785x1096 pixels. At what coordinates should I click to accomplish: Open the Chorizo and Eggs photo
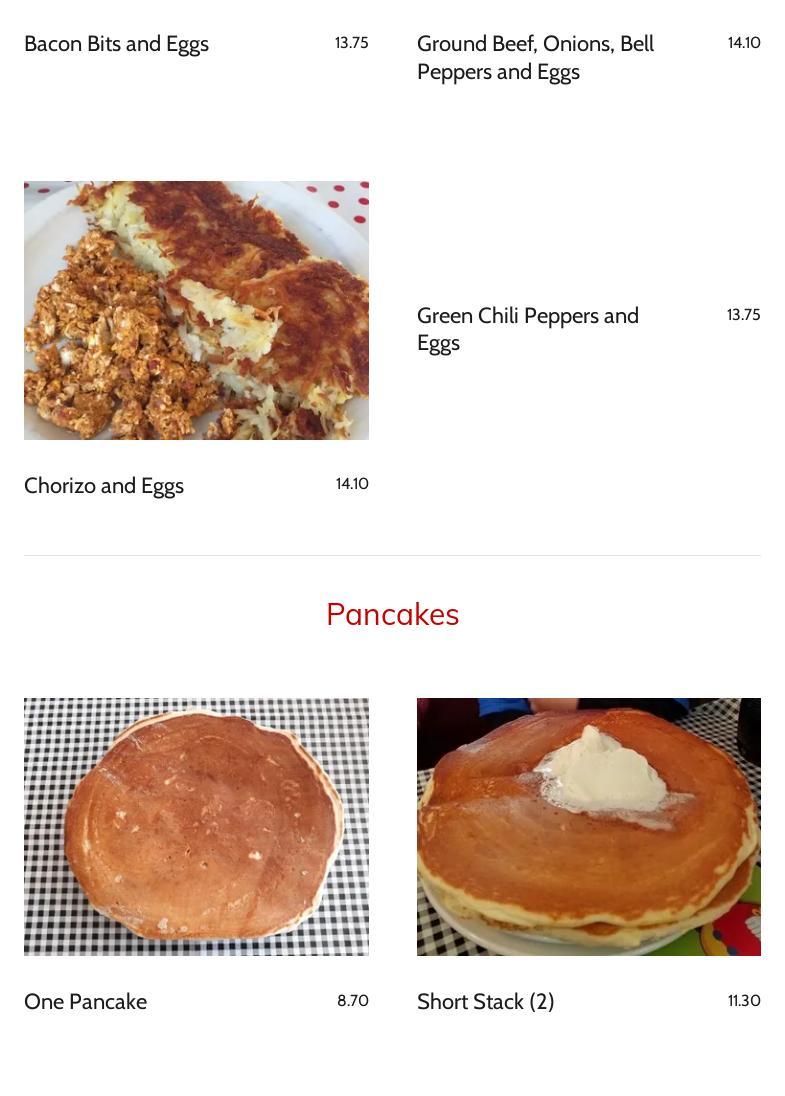tap(196, 310)
